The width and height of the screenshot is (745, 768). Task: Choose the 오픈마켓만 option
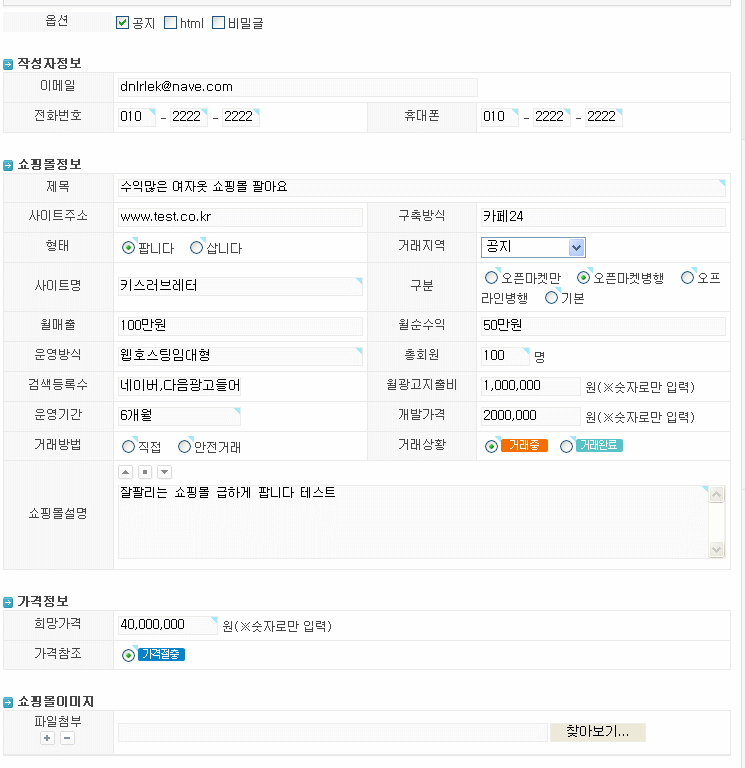click(x=491, y=278)
